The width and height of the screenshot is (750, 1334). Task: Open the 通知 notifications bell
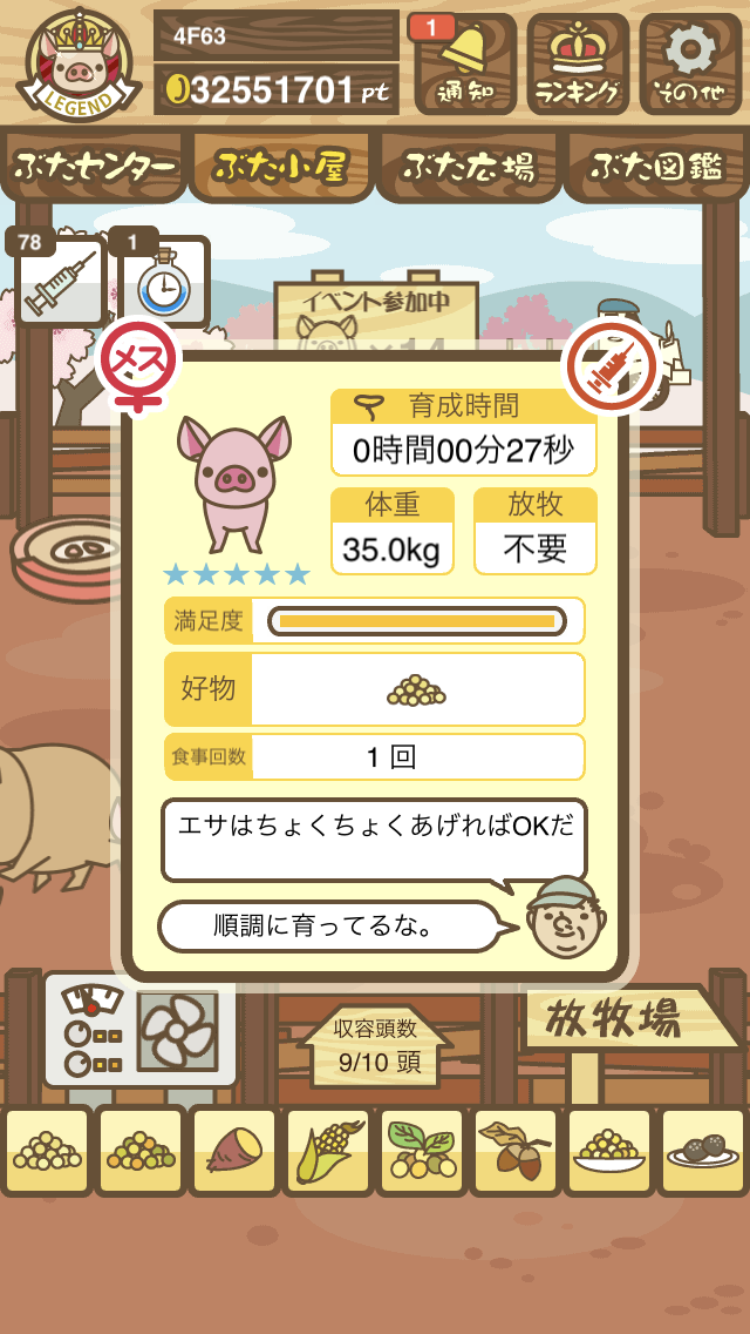click(x=464, y=64)
